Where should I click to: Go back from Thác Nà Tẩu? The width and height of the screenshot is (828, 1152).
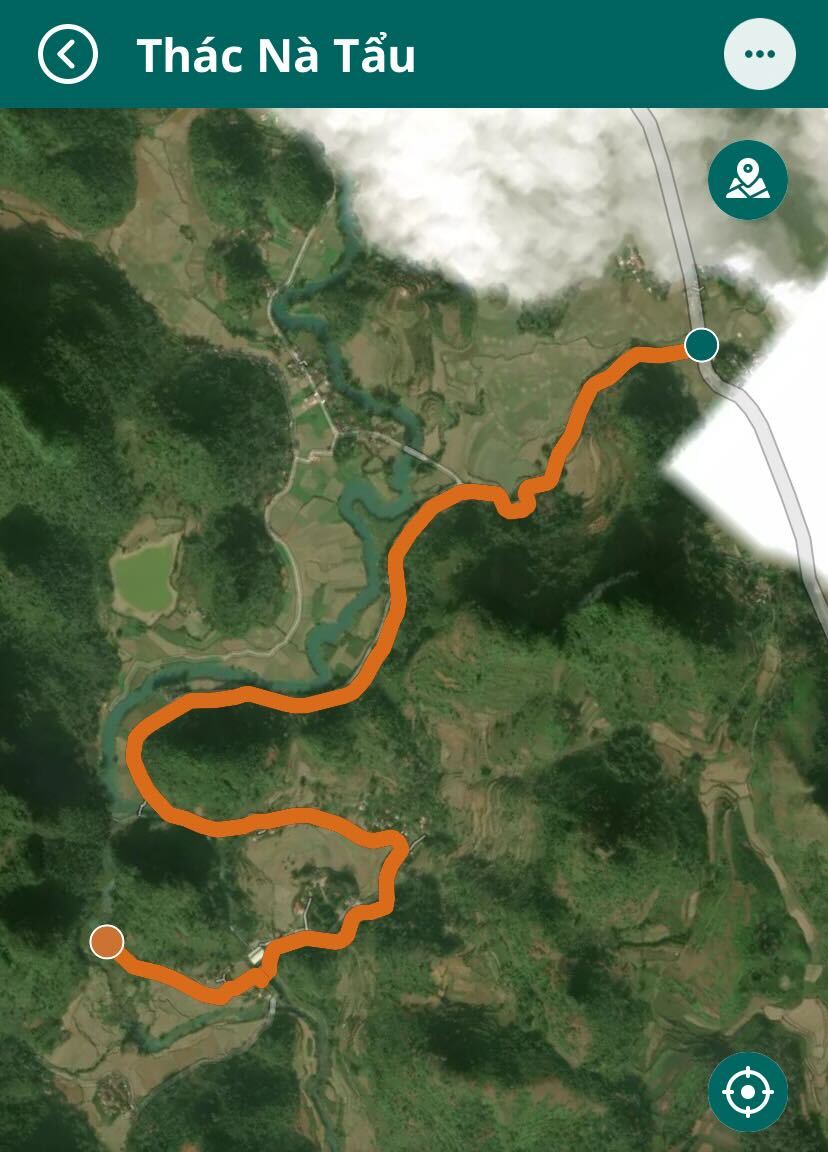click(68, 54)
